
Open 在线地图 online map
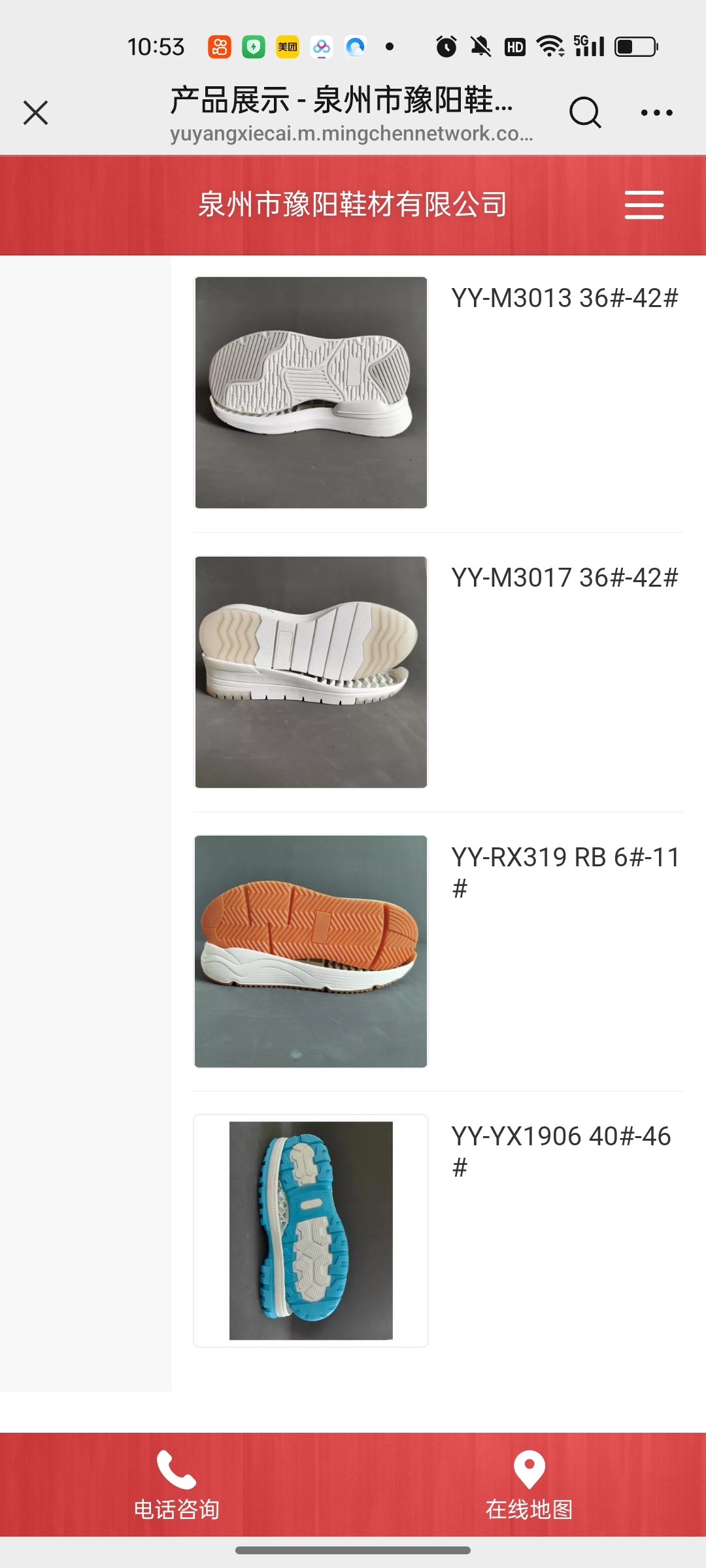529,1484
